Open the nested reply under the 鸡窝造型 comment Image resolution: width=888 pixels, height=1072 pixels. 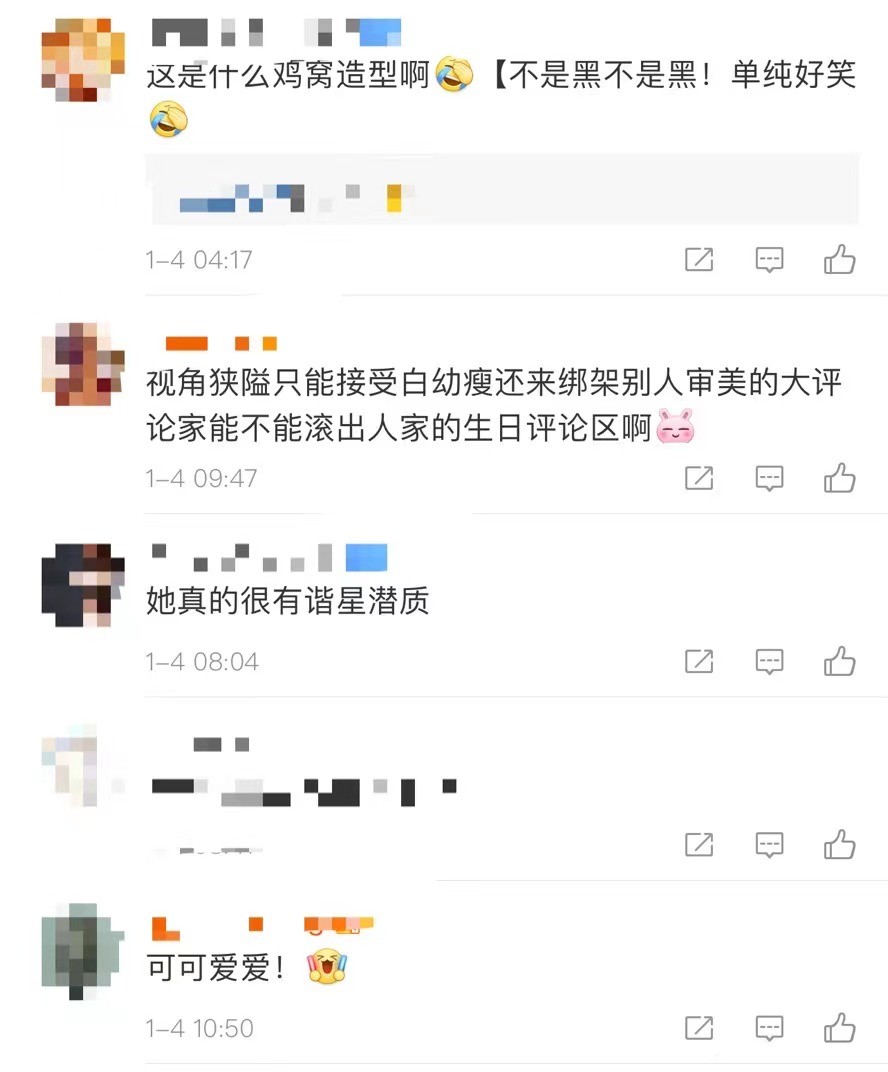coord(500,190)
